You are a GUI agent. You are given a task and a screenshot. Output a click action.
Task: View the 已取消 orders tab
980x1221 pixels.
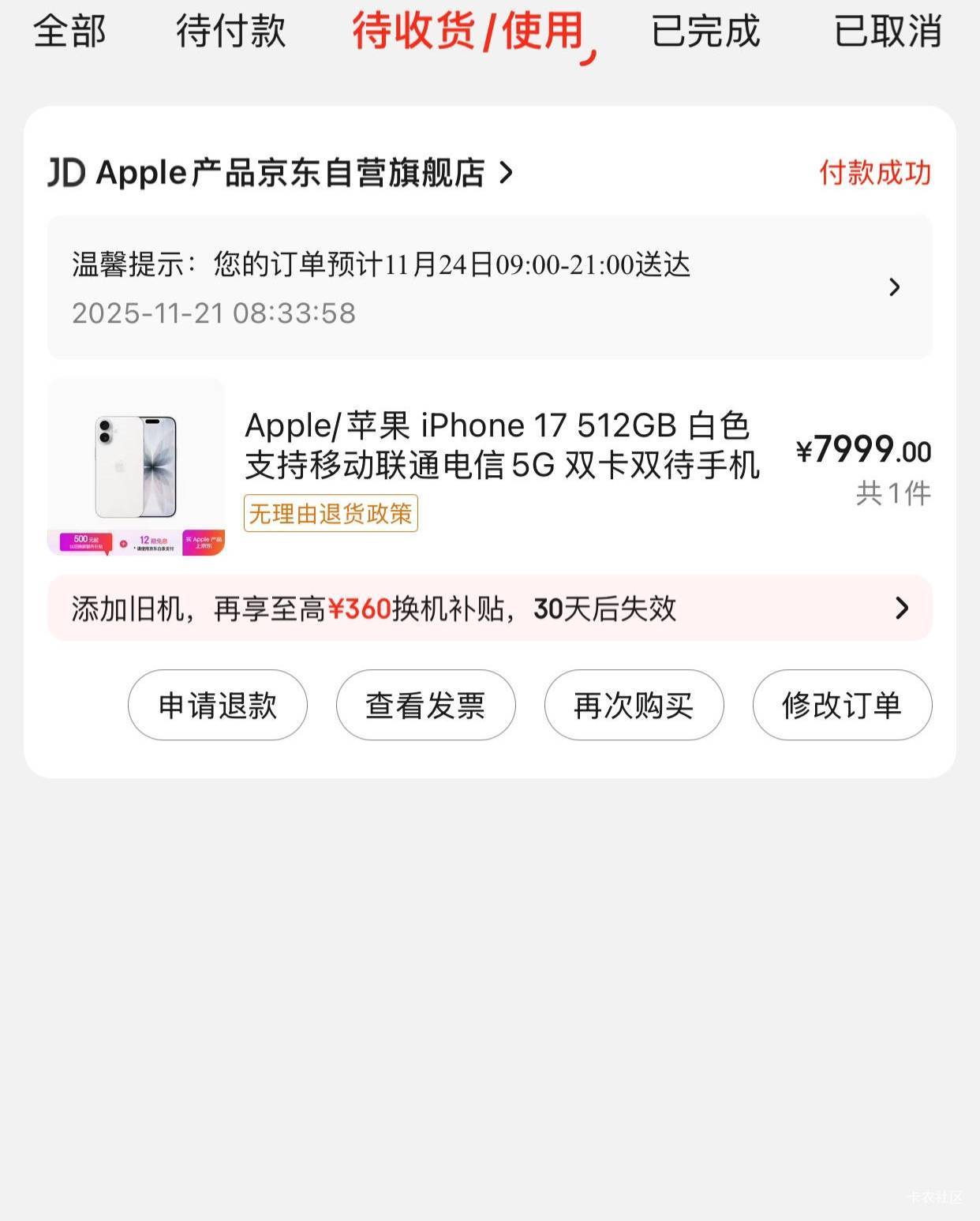pos(888,32)
